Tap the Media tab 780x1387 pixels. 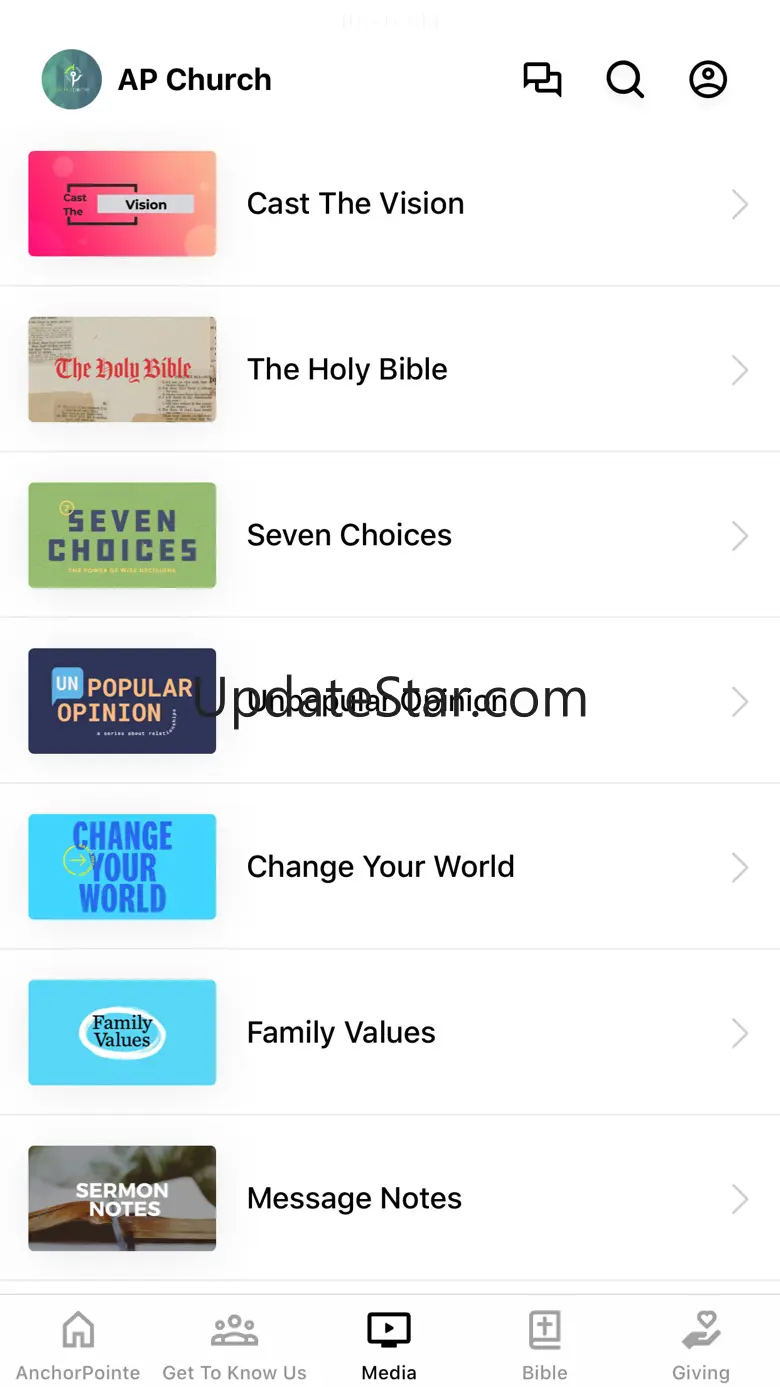(389, 1345)
